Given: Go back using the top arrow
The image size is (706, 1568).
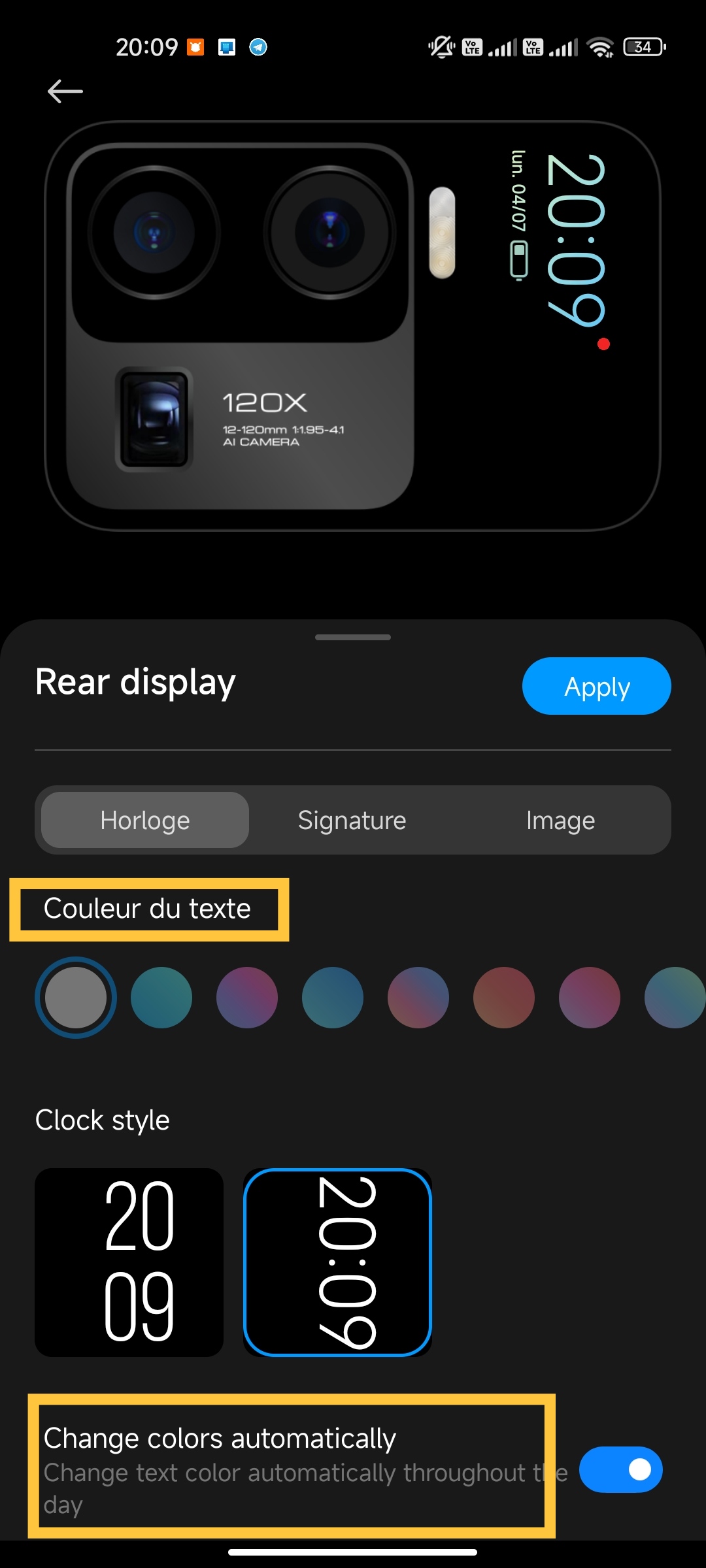Looking at the screenshot, I should tap(65, 91).
